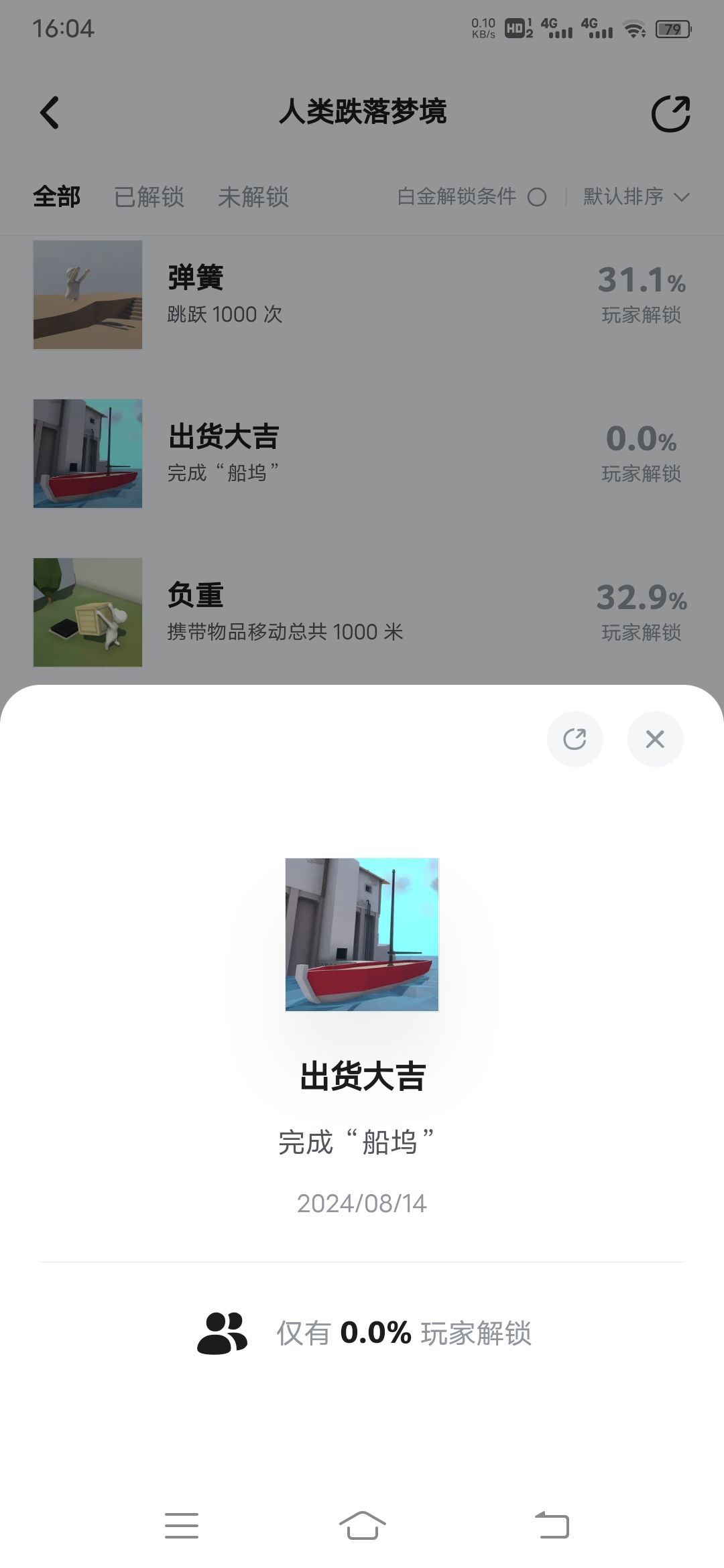
Task: Switch to the 全部 tab
Action: tap(57, 198)
